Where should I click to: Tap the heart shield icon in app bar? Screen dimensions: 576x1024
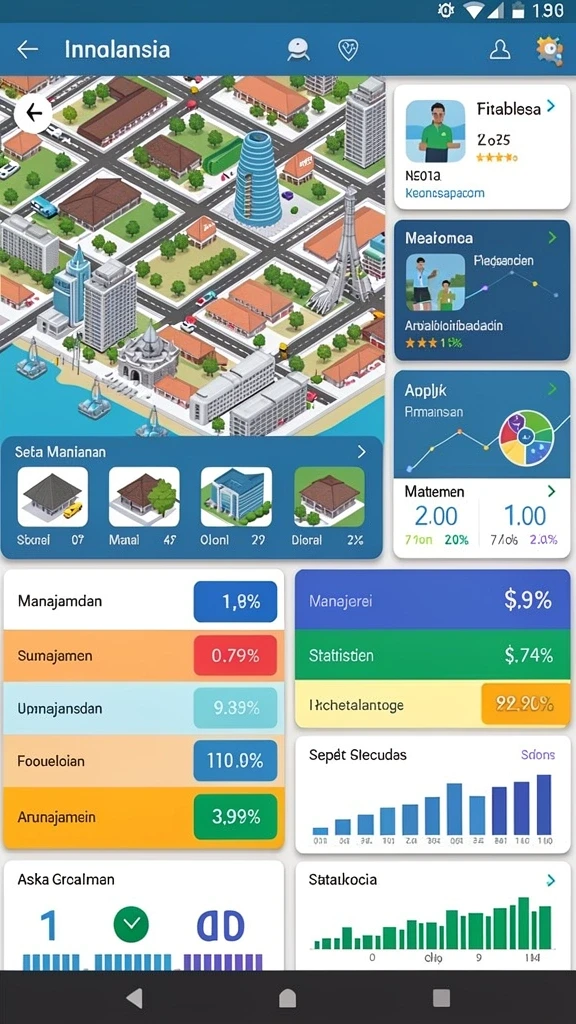pos(347,50)
